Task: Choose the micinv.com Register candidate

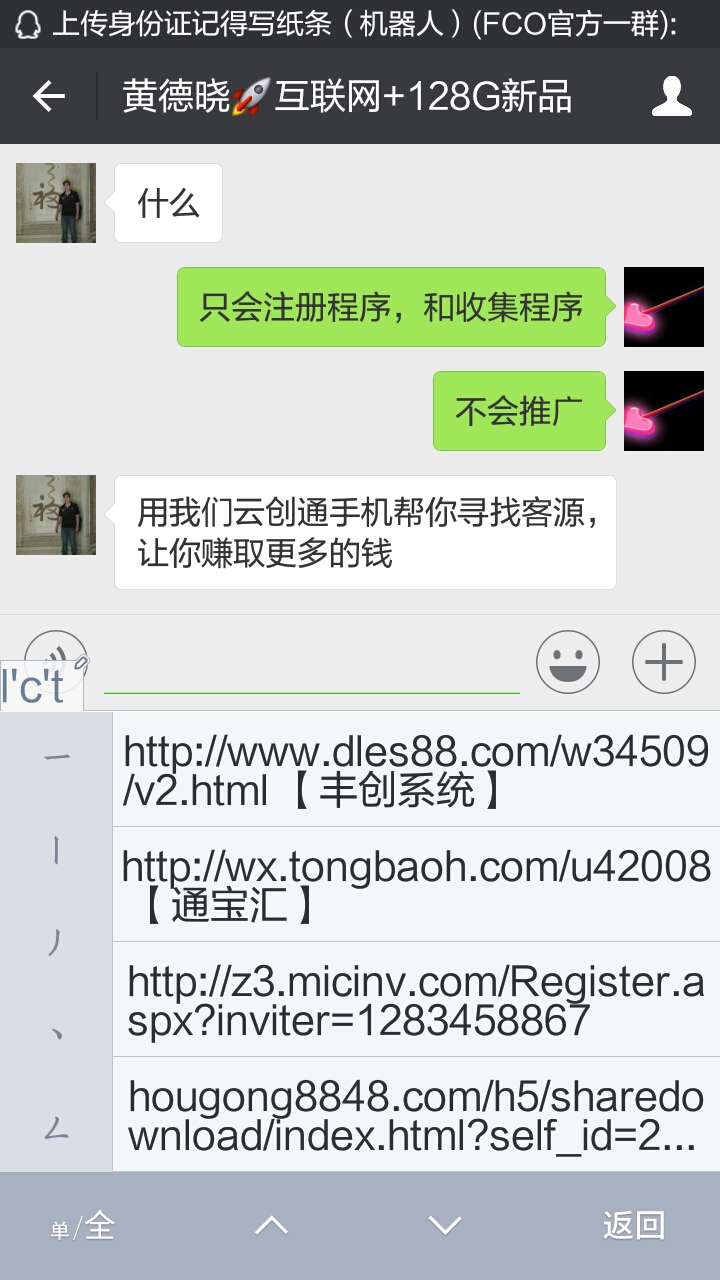Action: [416, 1000]
